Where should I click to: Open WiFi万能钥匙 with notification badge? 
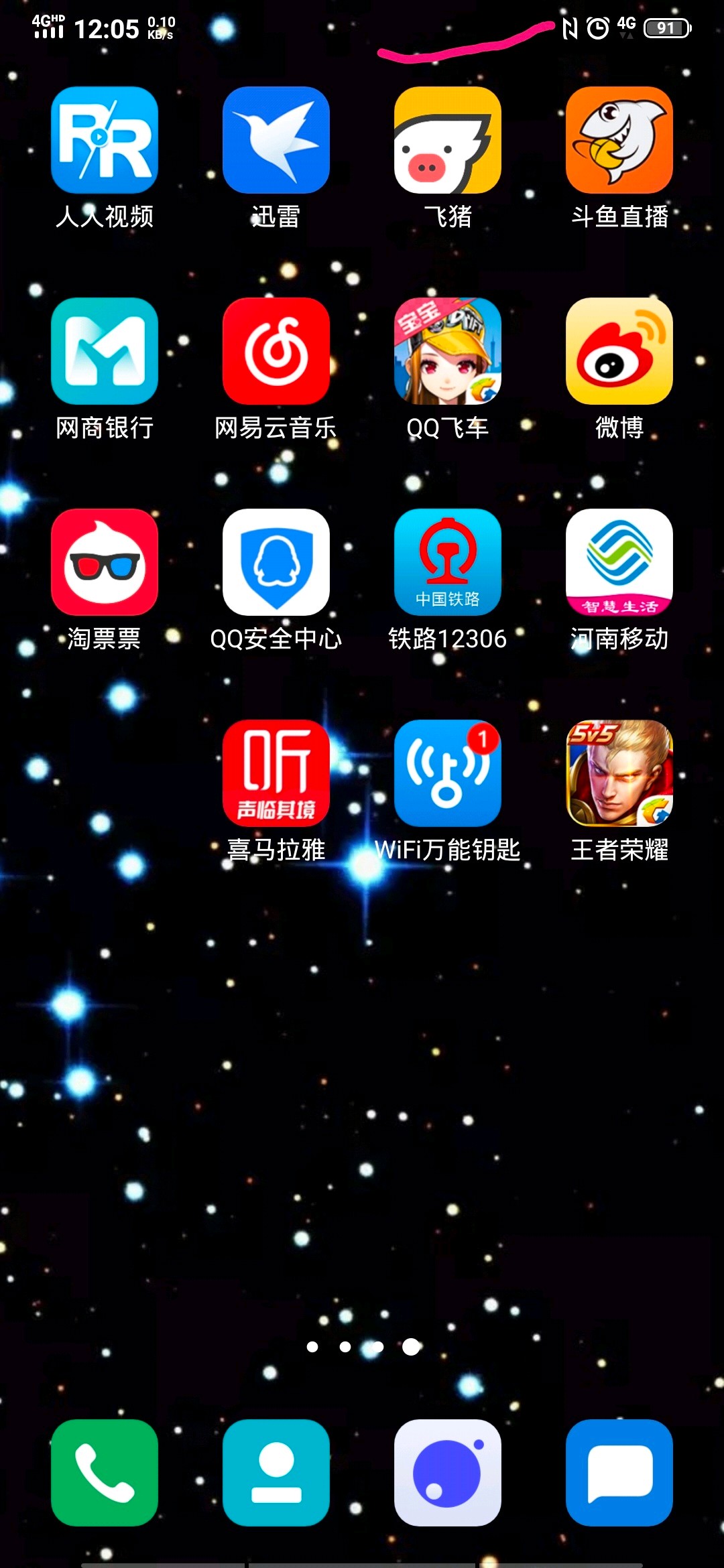(448, 773)
